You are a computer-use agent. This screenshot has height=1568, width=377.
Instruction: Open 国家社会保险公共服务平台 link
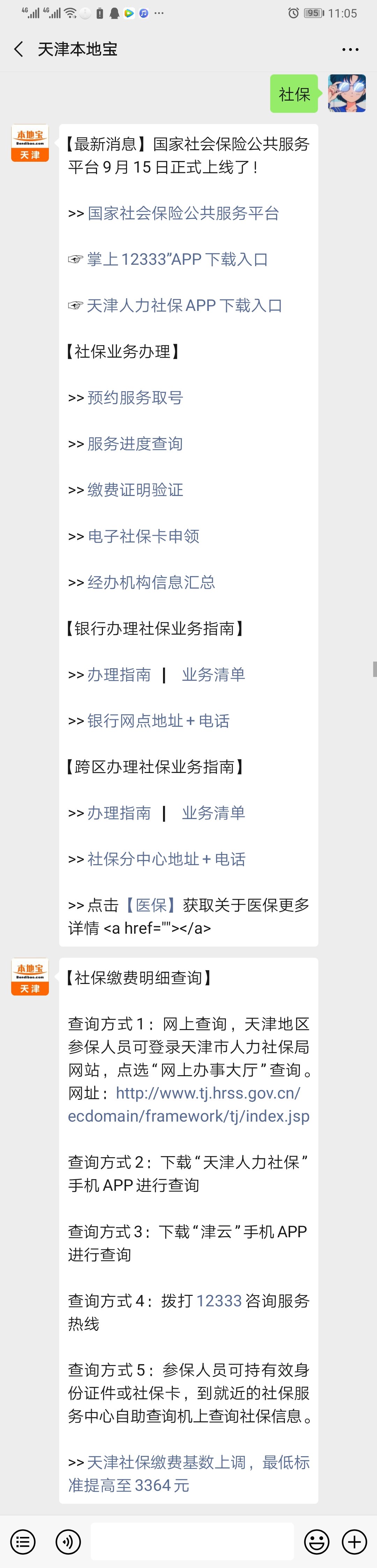coord(183,213)
